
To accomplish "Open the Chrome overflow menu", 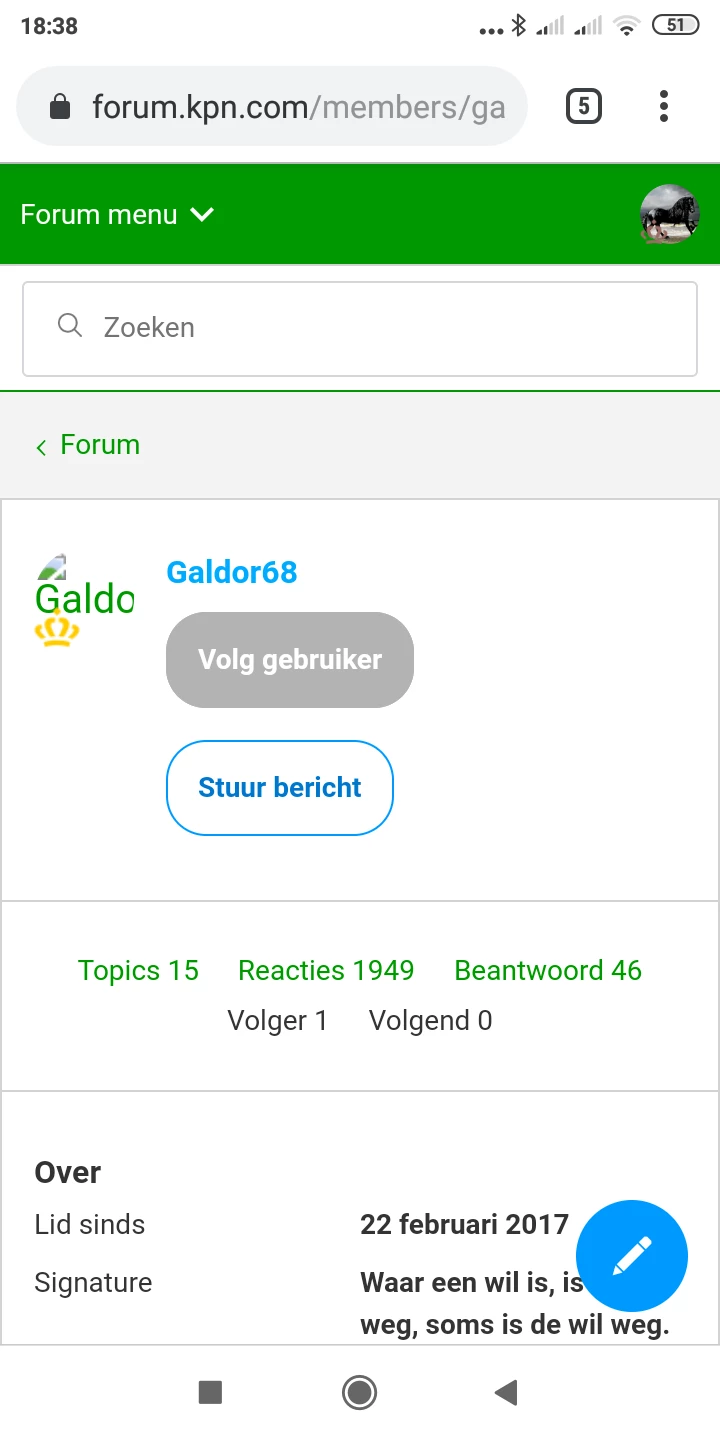I will click(x=664, y=106).
